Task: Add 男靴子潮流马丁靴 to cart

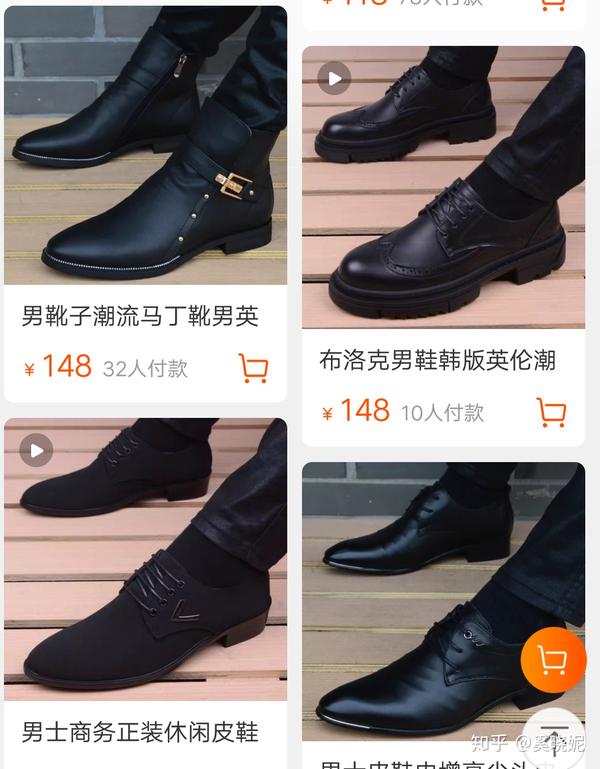Action: tap(253, 368)
